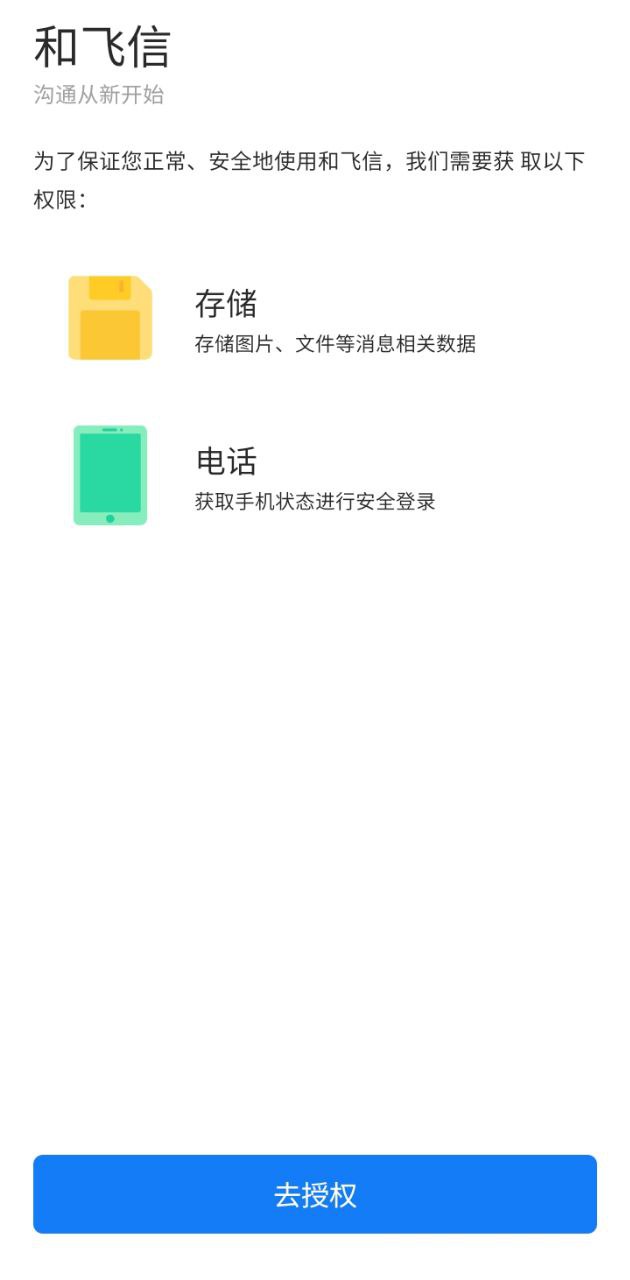Image resolution: width=630 pixels, height=1280 pixels.
Task: Tap the 去授权 button to grant permissions
Action: 315,1194
